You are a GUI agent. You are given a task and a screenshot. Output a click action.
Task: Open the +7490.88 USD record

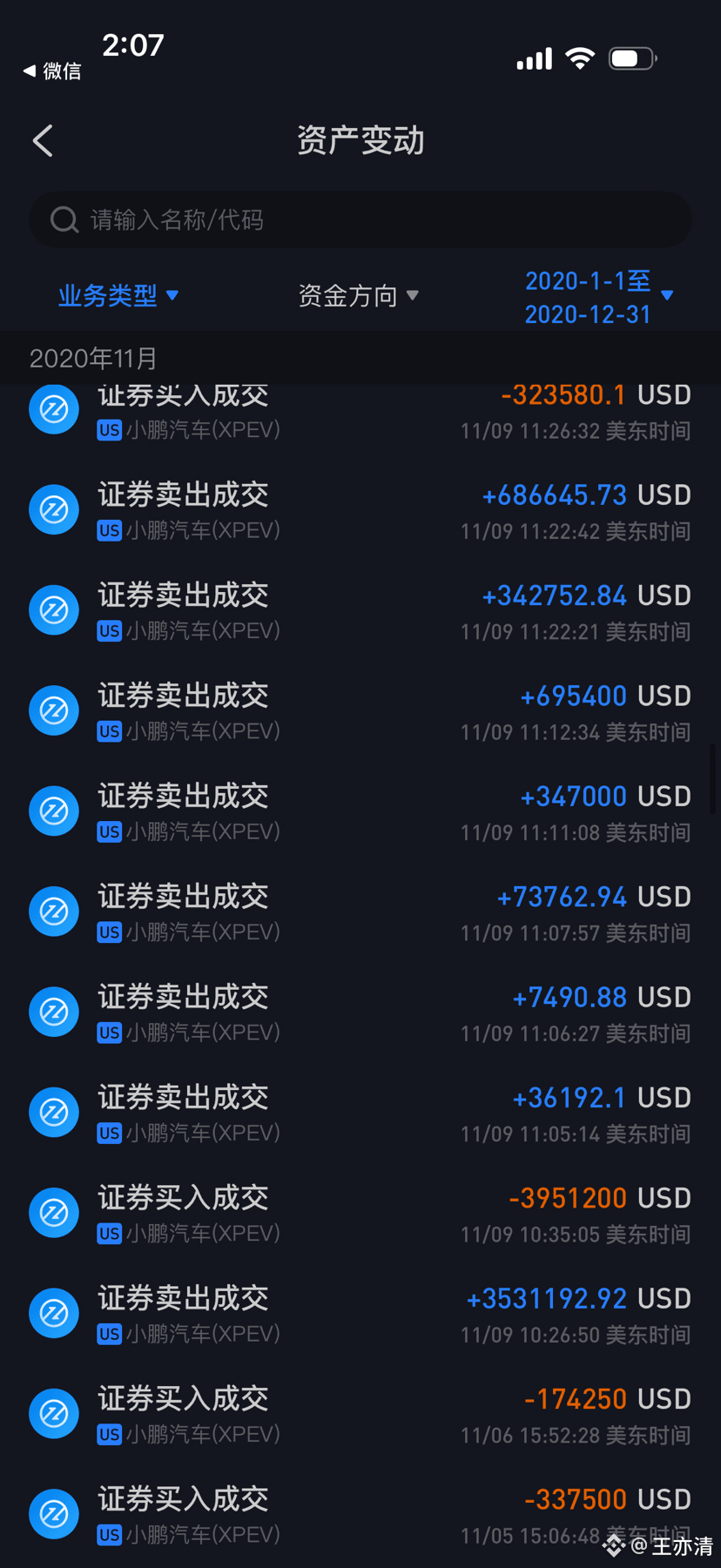[x=360, y=1013]
